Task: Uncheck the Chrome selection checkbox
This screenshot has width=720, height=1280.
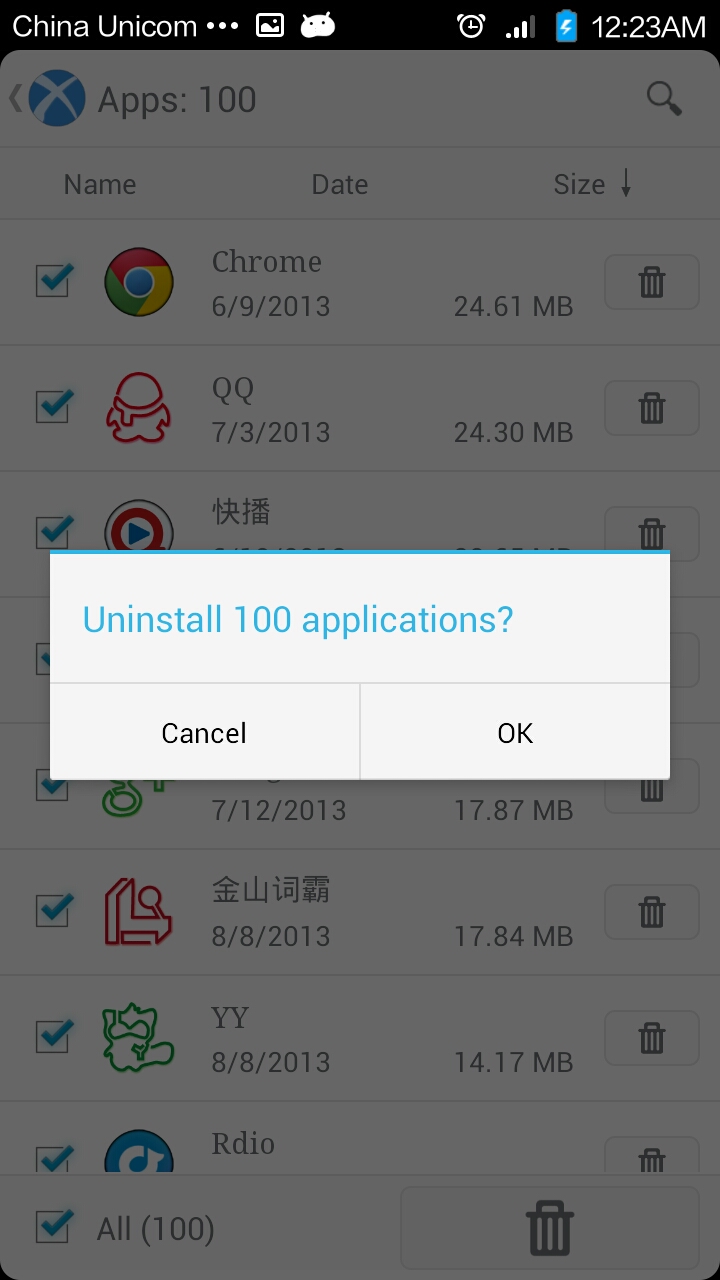Action: pos(52,281)
